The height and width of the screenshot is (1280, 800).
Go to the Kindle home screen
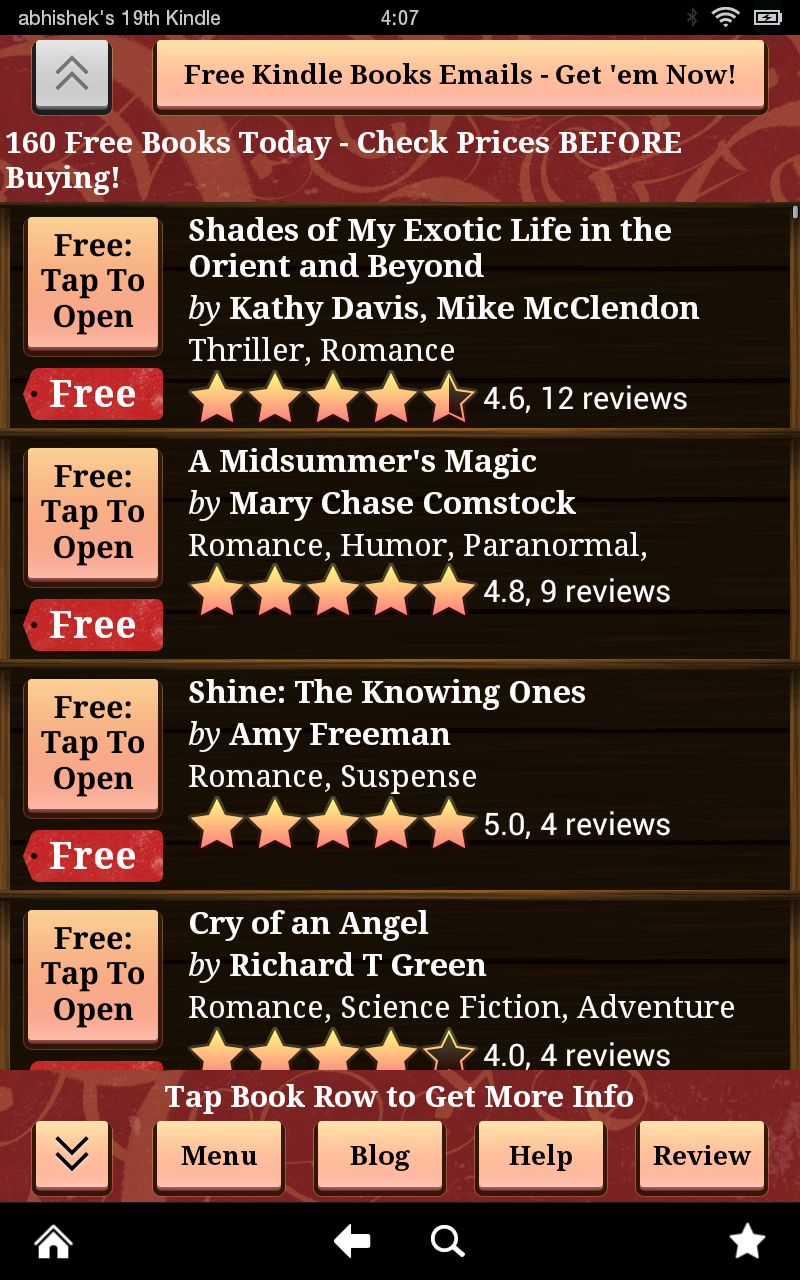[53, 1242]
